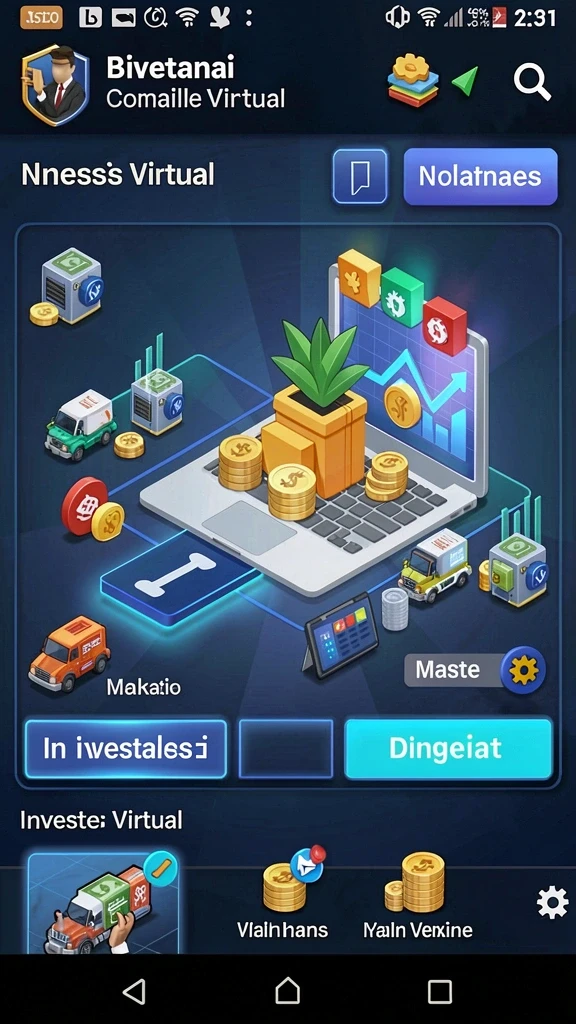Open the search magnifier icon
The height and width of the screenshot is (1024, 576).
point(532,83)
